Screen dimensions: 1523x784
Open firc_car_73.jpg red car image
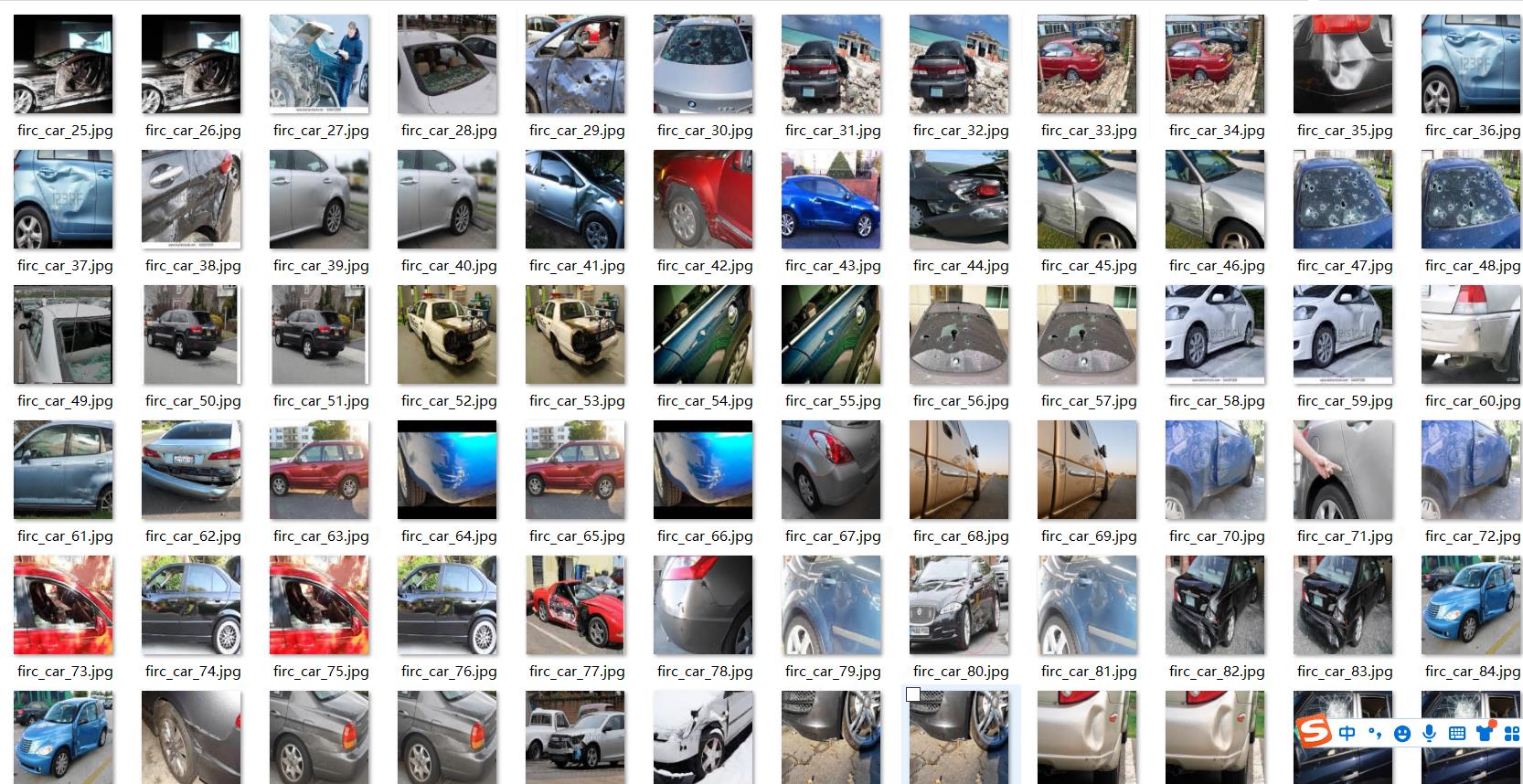(x=63, y=605)
